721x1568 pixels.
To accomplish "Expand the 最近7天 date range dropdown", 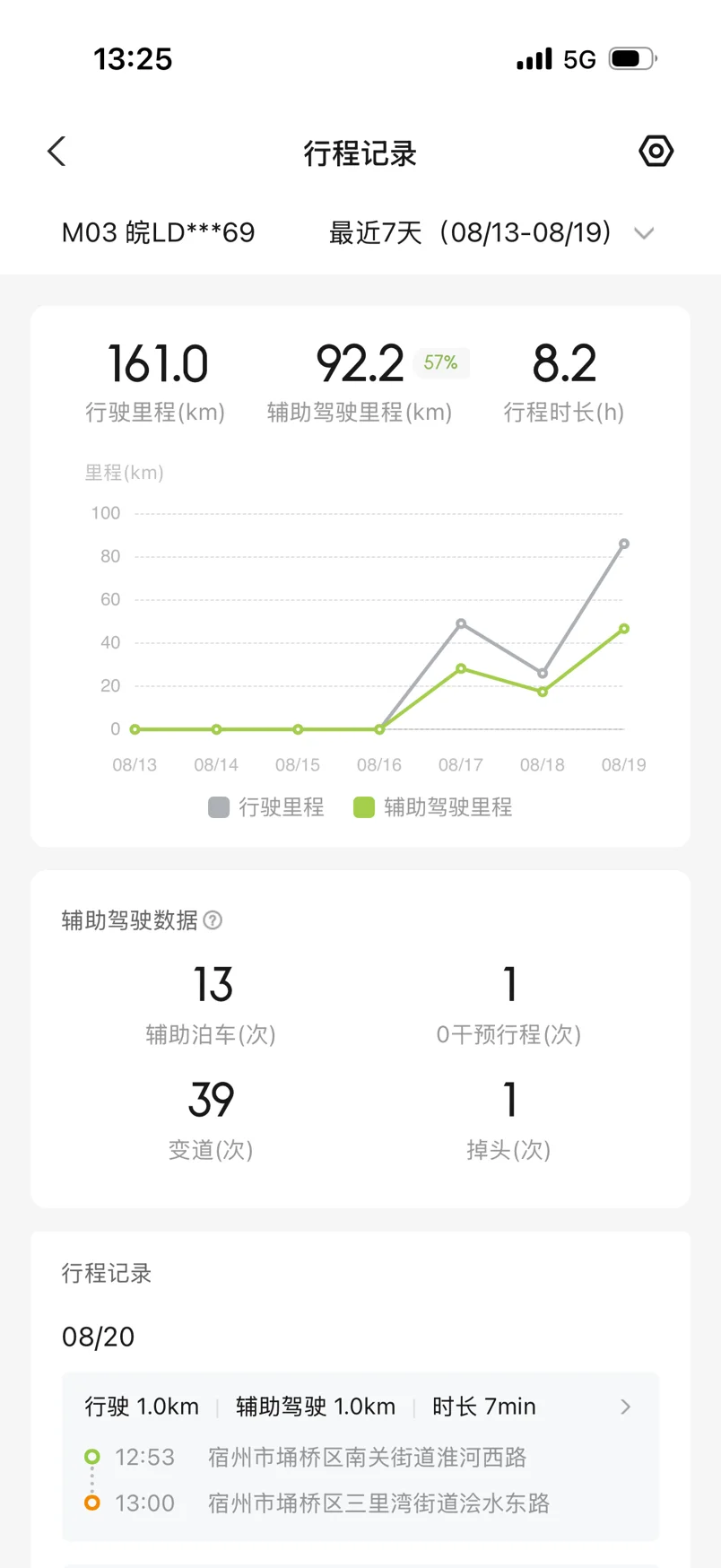I will click(491, 233).
